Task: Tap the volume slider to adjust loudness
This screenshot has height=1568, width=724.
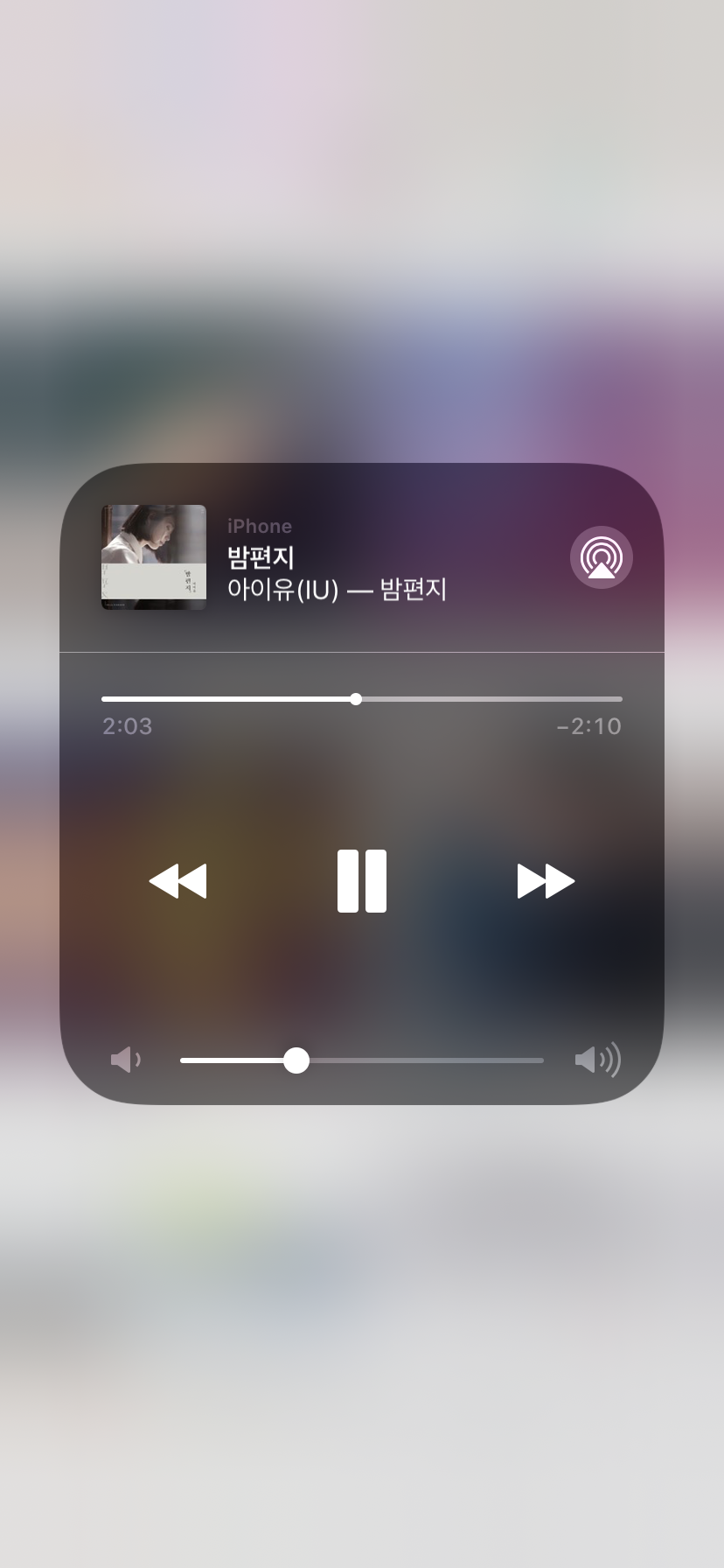Action: pos(362,1060)
